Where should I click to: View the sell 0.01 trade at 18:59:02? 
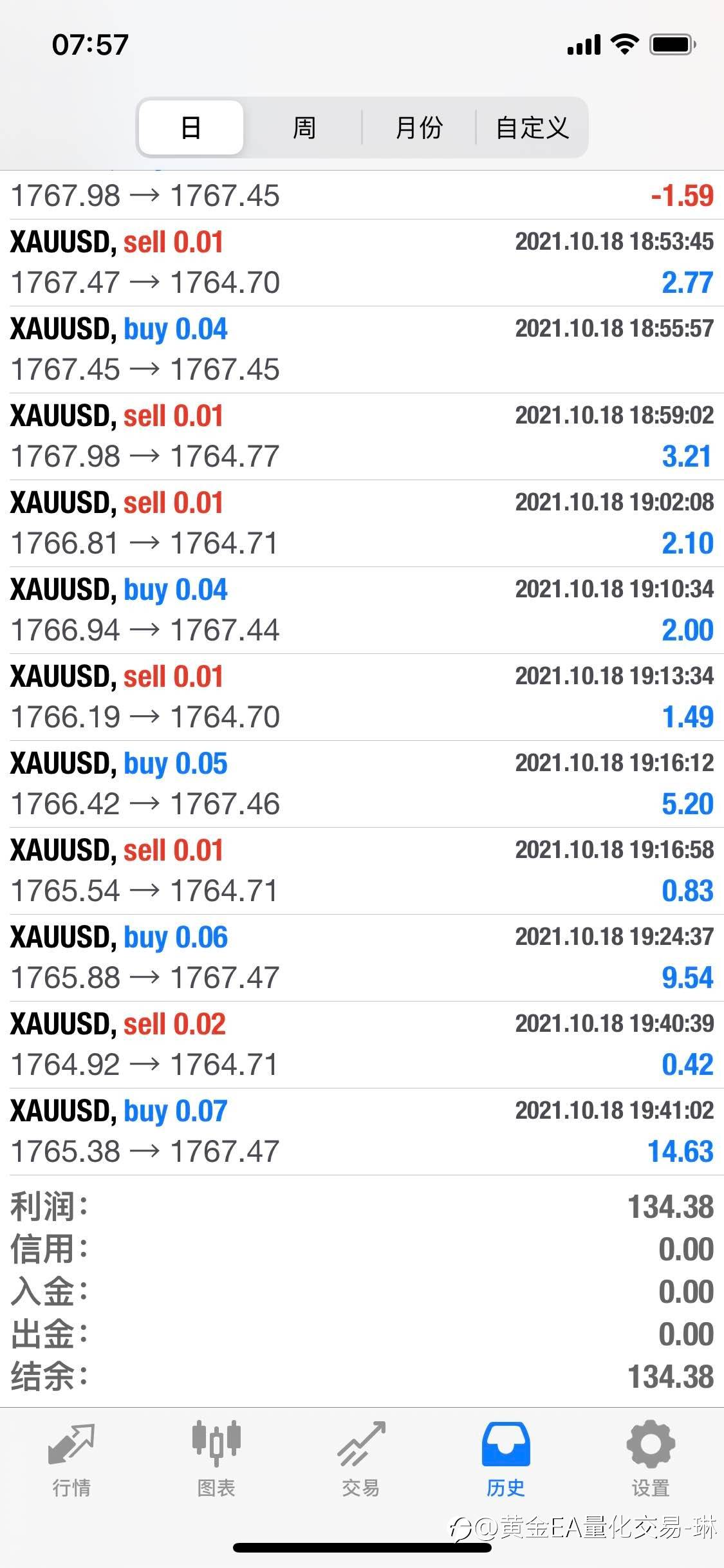(x=362, y=436)
